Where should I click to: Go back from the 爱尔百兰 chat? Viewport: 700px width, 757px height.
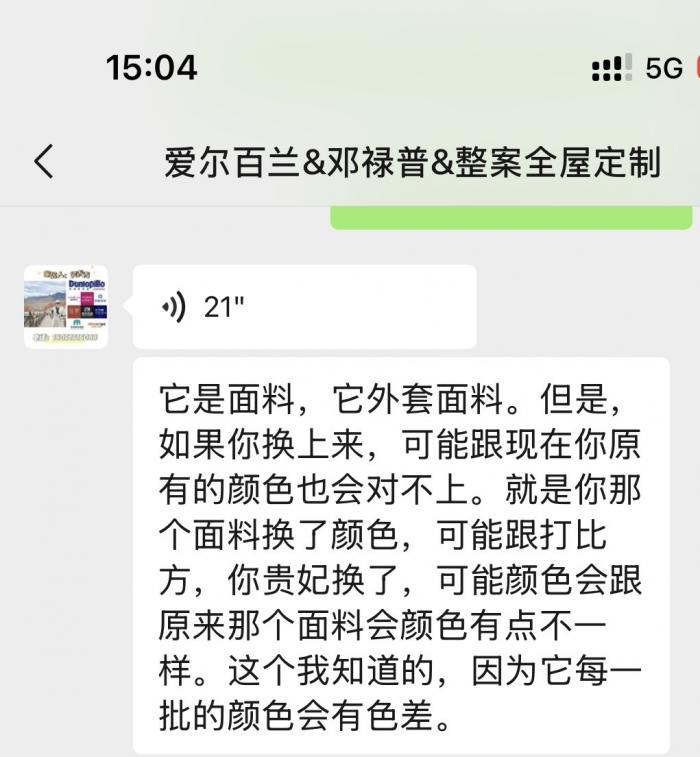[44, 161]
